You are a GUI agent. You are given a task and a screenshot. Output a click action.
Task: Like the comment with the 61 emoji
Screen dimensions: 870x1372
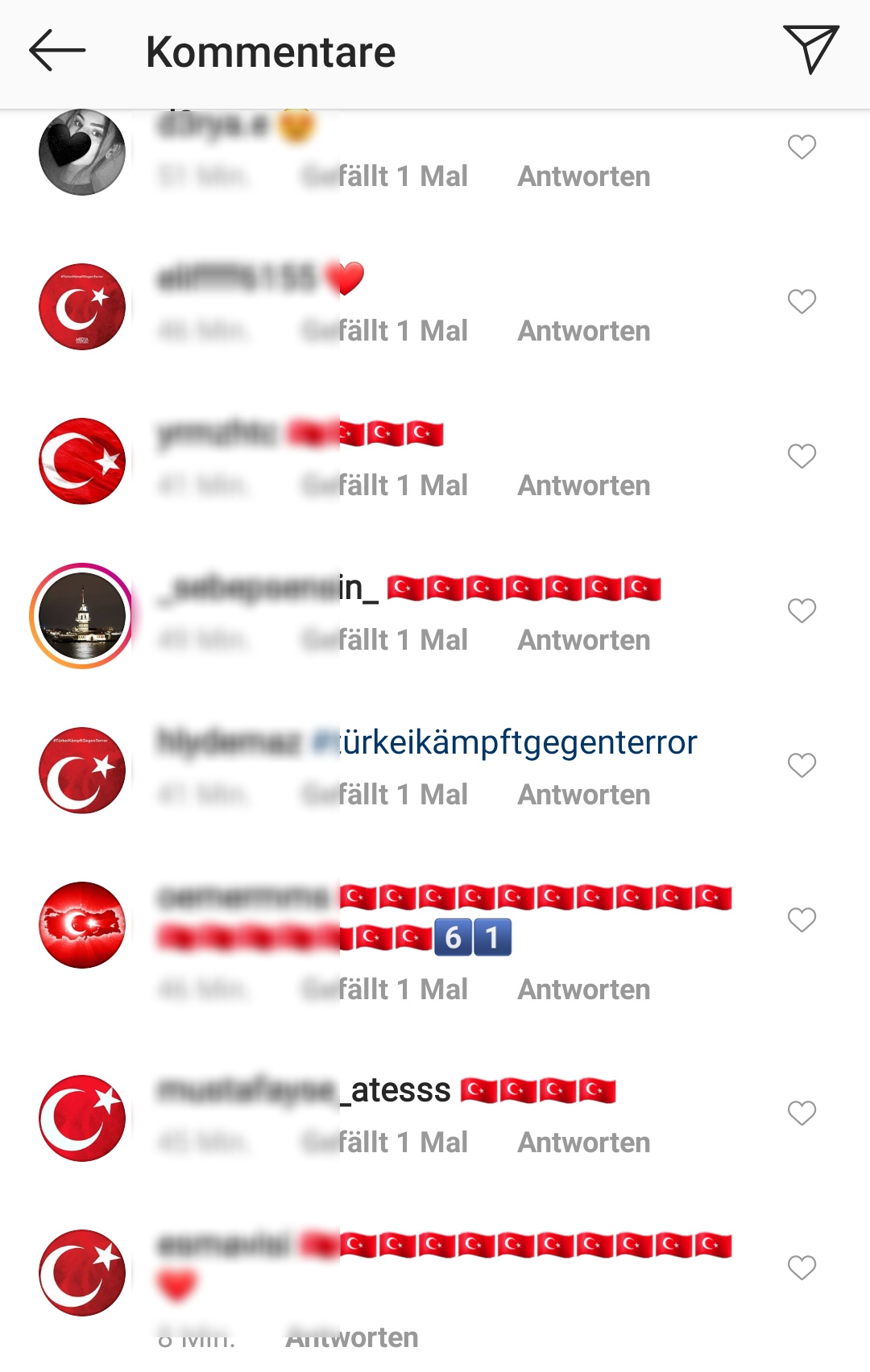[x=802, y=920]
